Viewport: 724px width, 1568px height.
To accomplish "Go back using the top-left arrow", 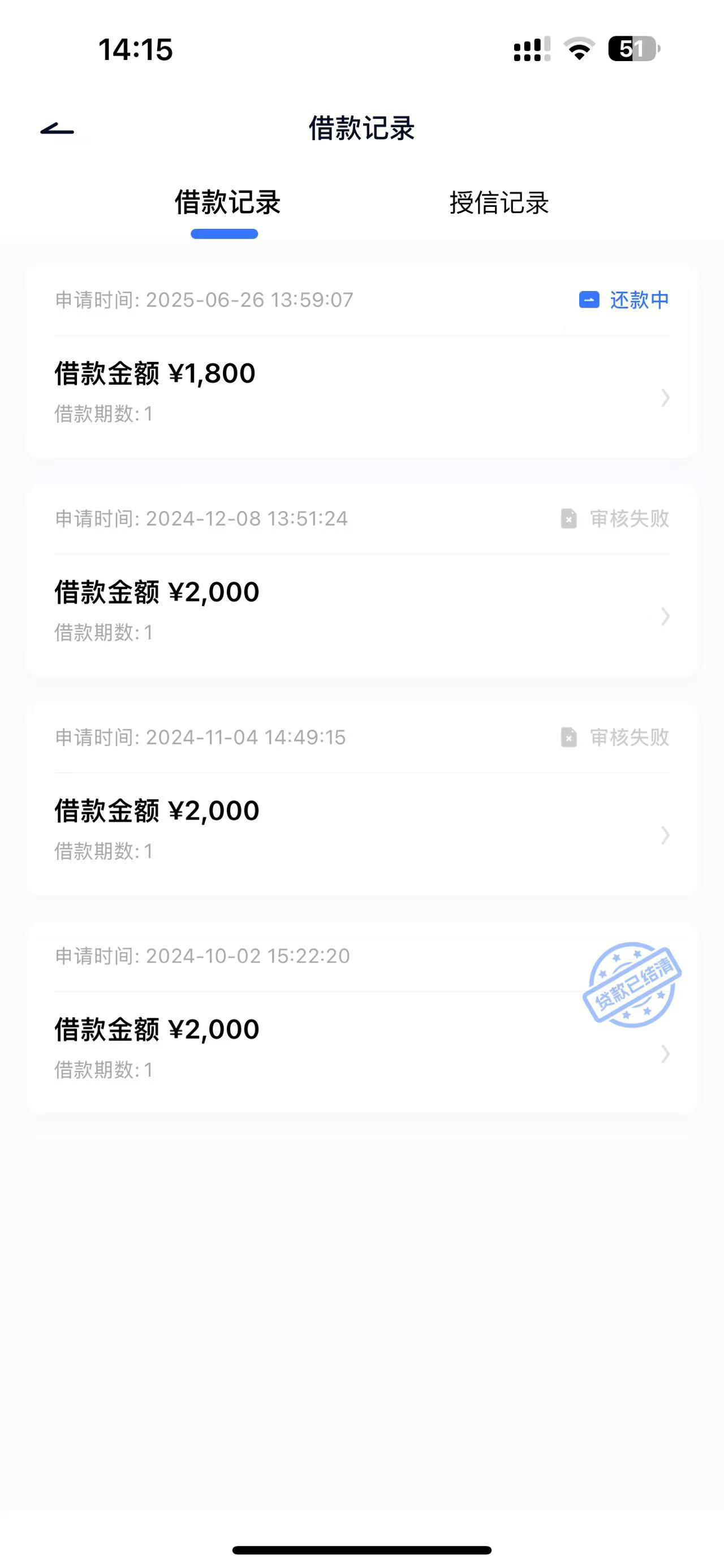I will point(57,129).
